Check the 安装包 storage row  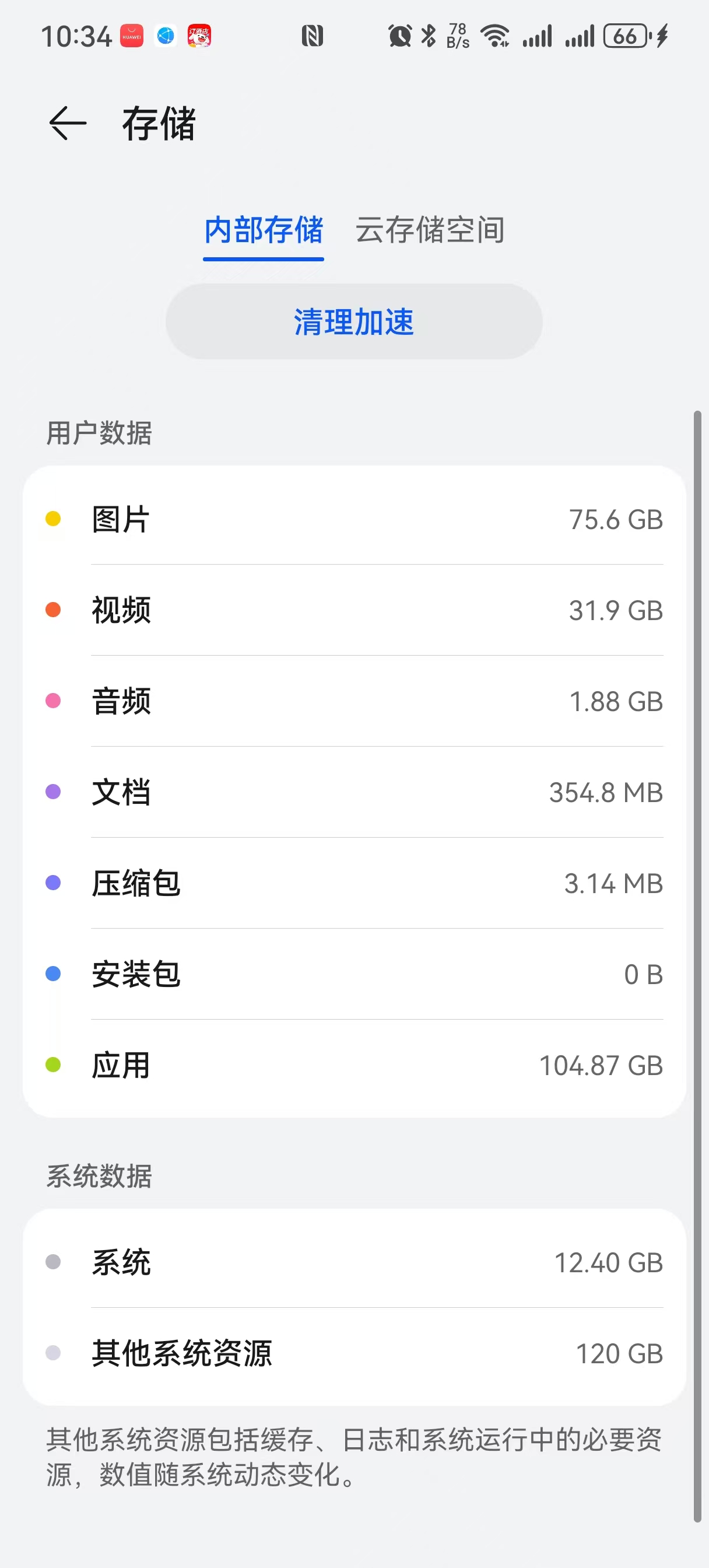coord(354,974)
